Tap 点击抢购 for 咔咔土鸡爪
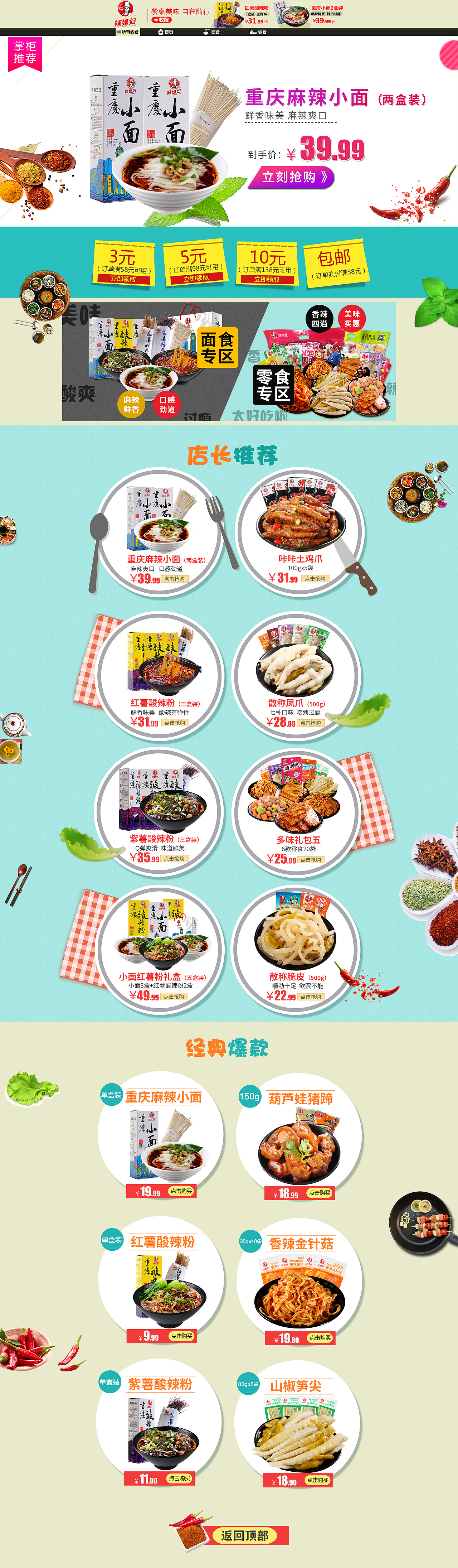The image size is (458, 1568). [x=315, y=578]
